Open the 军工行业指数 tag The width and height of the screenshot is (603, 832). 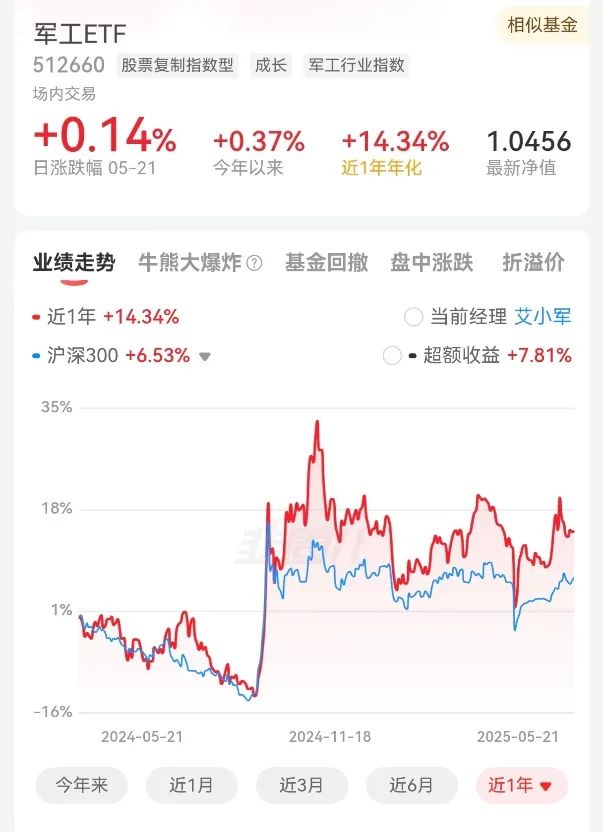356,66
